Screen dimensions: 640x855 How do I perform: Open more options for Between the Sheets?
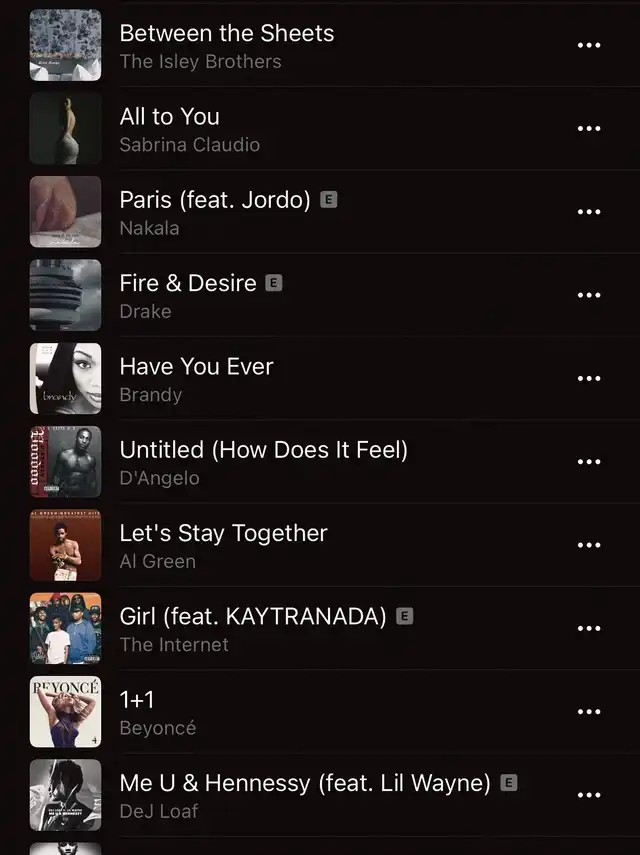[589, 45]
